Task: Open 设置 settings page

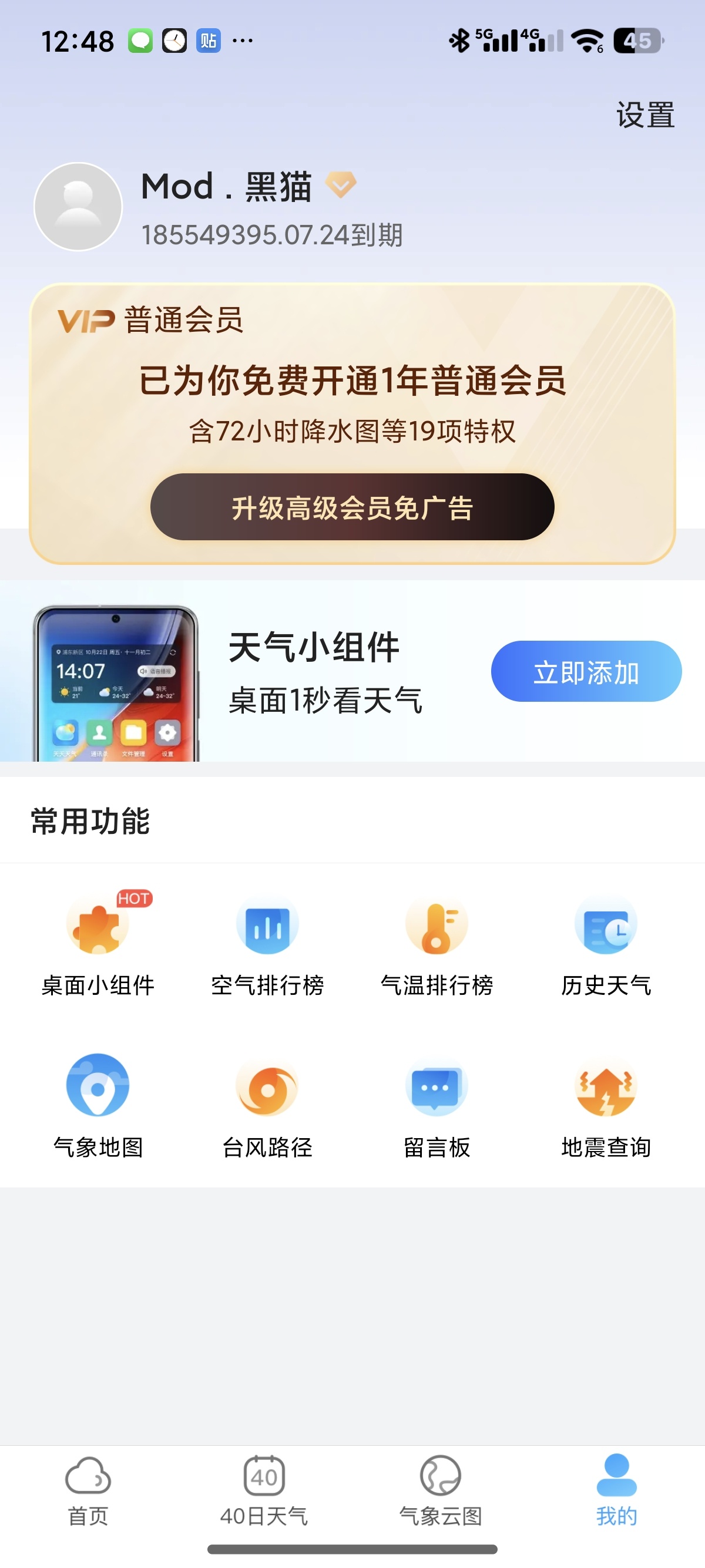Action: pyautogui.click(x=644, y=115)
